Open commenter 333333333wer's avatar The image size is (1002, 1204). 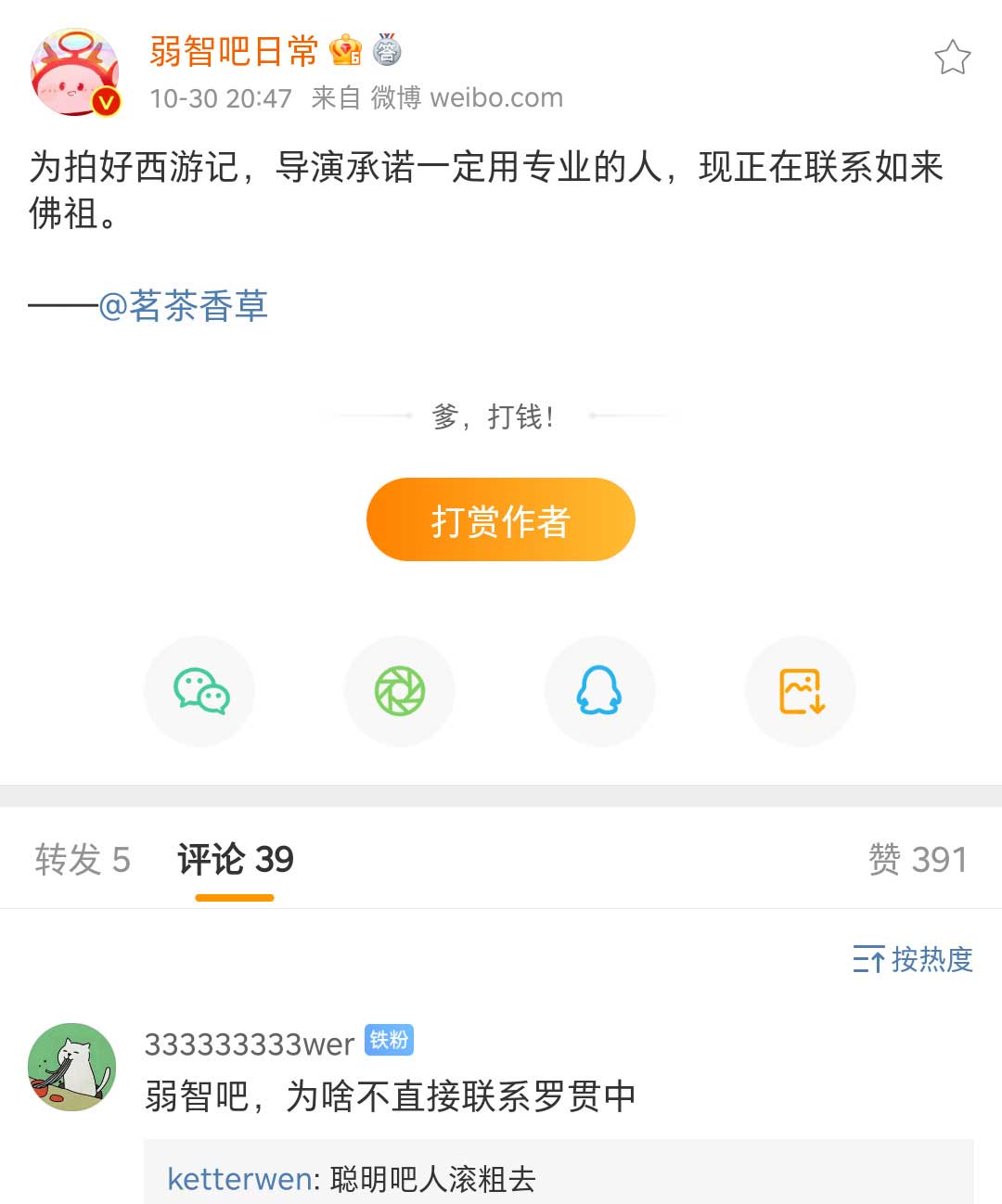(72, 1067)
